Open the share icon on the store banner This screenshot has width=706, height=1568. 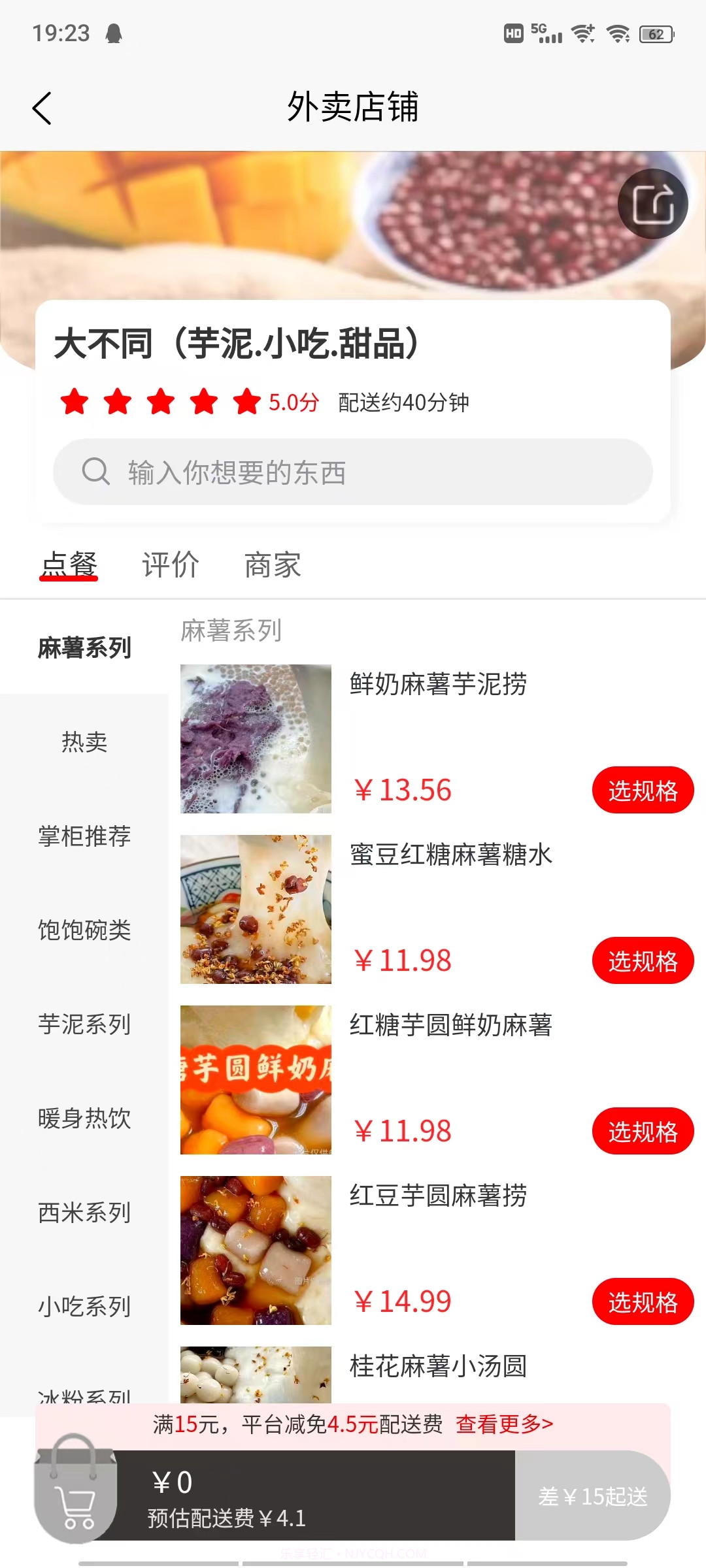(653, 206)
